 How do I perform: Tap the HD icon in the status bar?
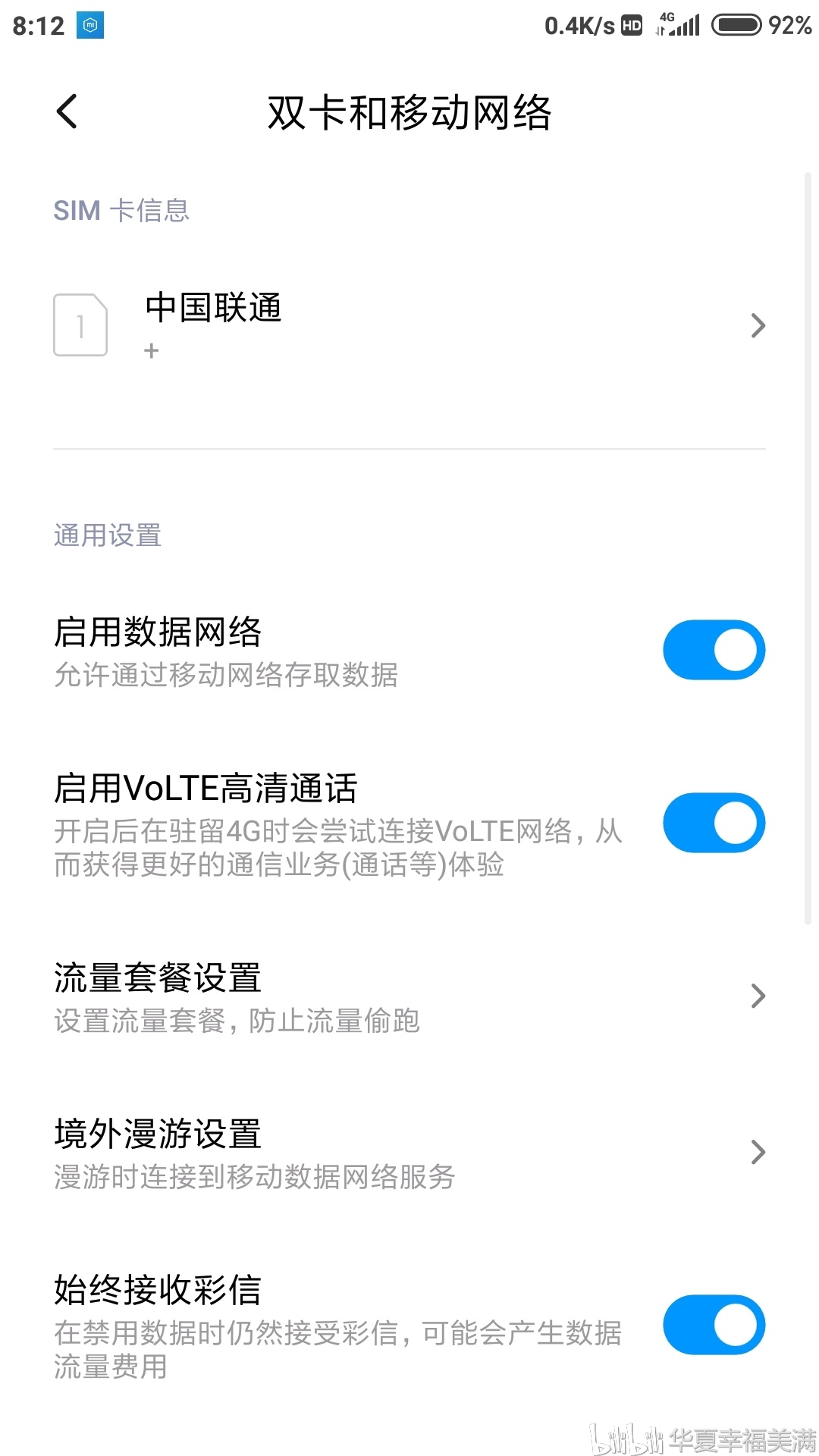632,25
